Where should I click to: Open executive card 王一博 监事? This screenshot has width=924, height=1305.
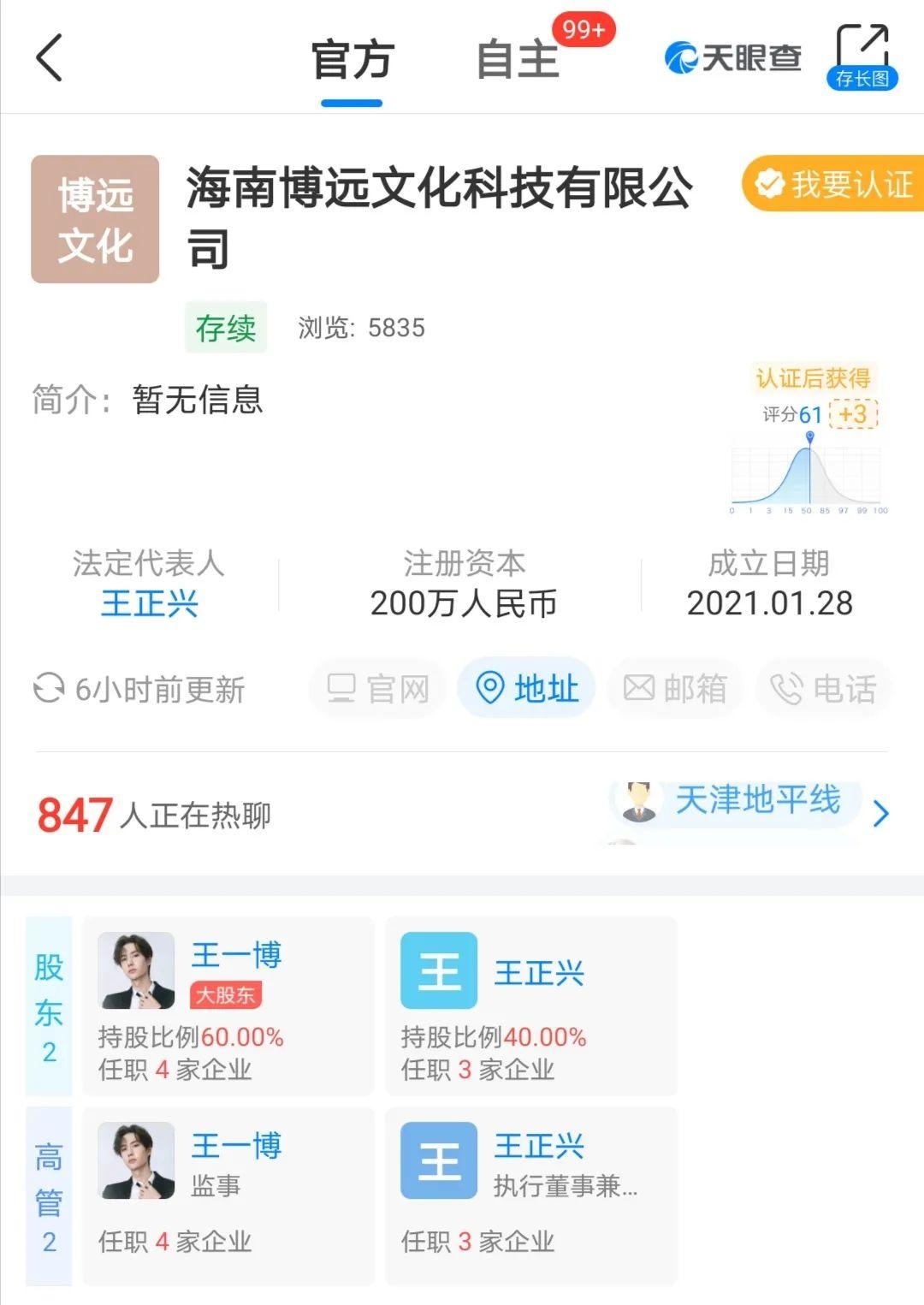click(228, 1196)
